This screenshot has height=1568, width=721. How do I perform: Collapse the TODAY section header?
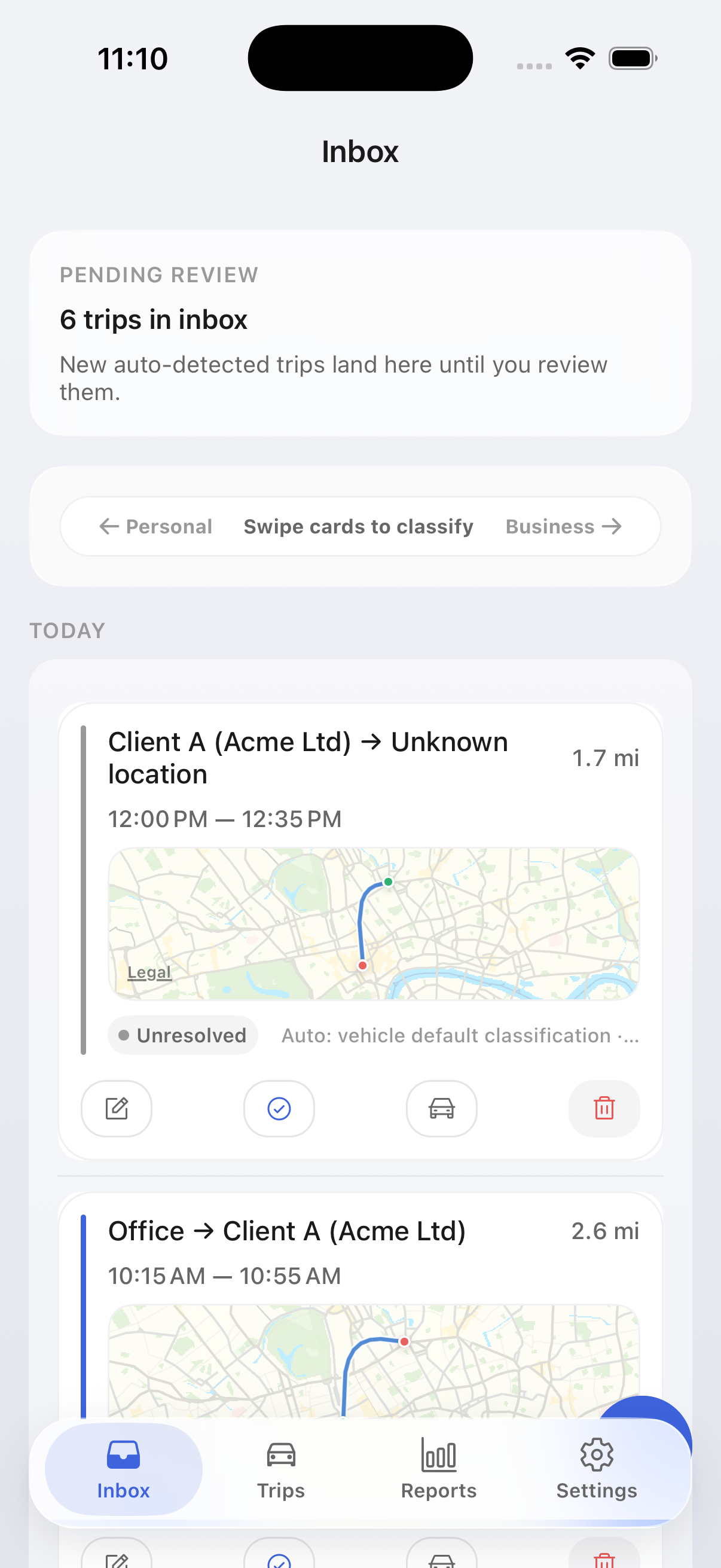tap(68, 630)
